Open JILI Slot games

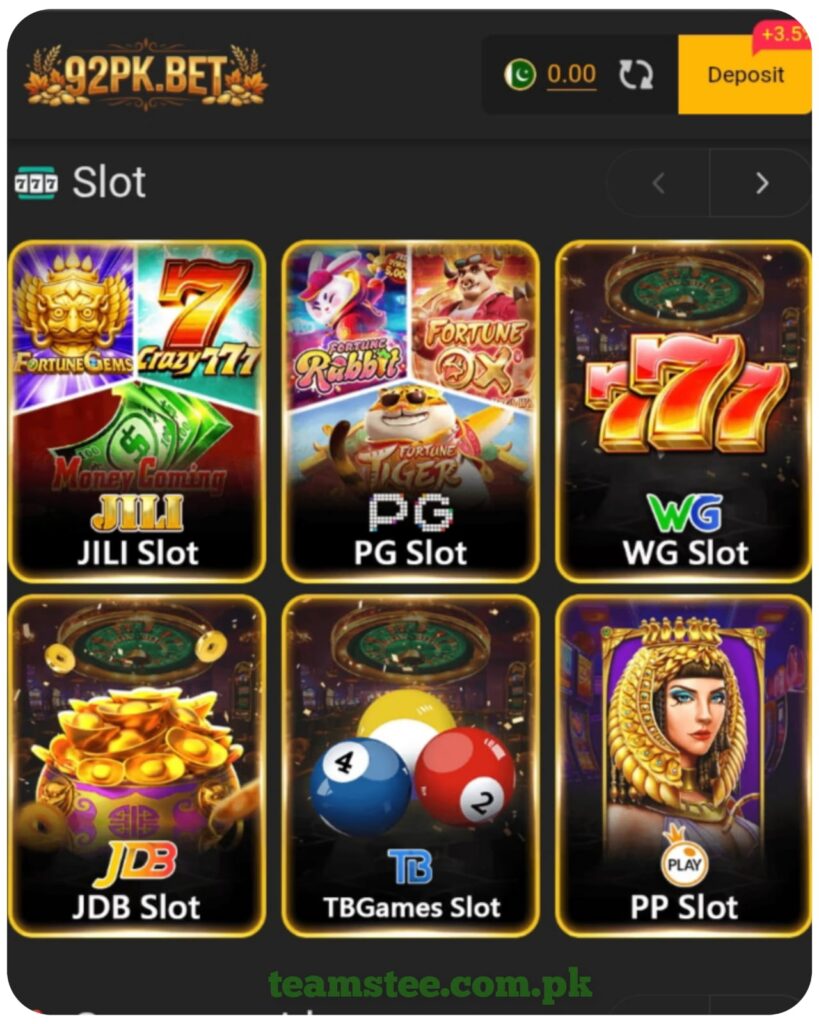138,411
